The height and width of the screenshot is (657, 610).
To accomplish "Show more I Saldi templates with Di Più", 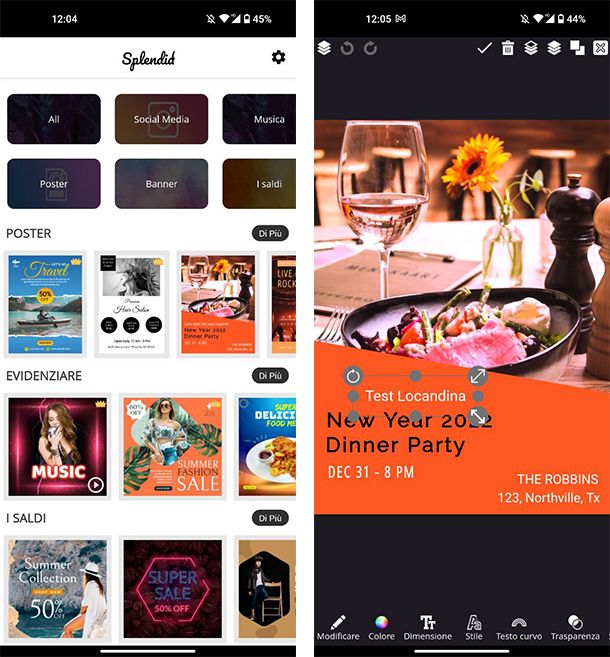I will coord(270,518).
